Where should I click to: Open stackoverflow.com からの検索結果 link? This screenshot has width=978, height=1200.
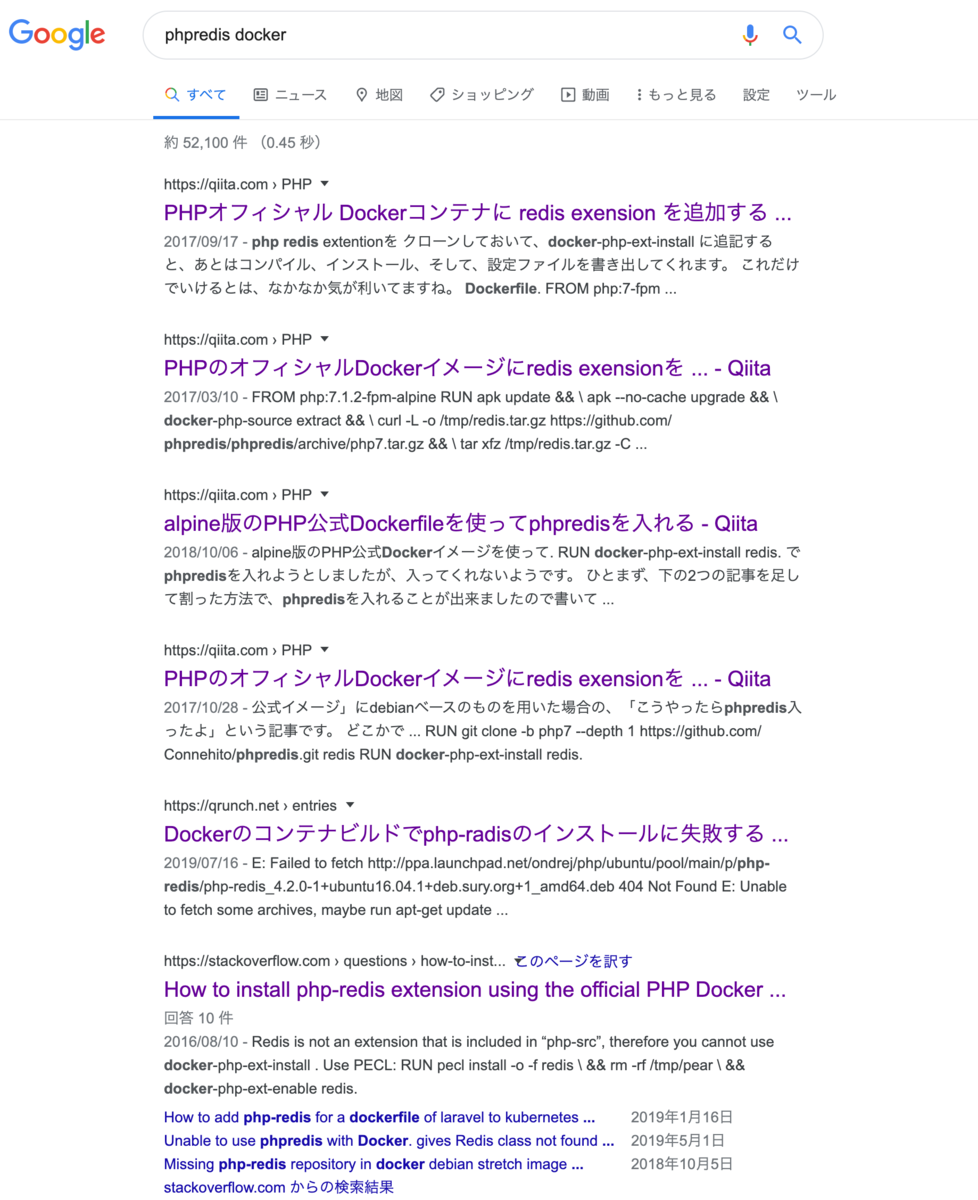point(278,1187)
